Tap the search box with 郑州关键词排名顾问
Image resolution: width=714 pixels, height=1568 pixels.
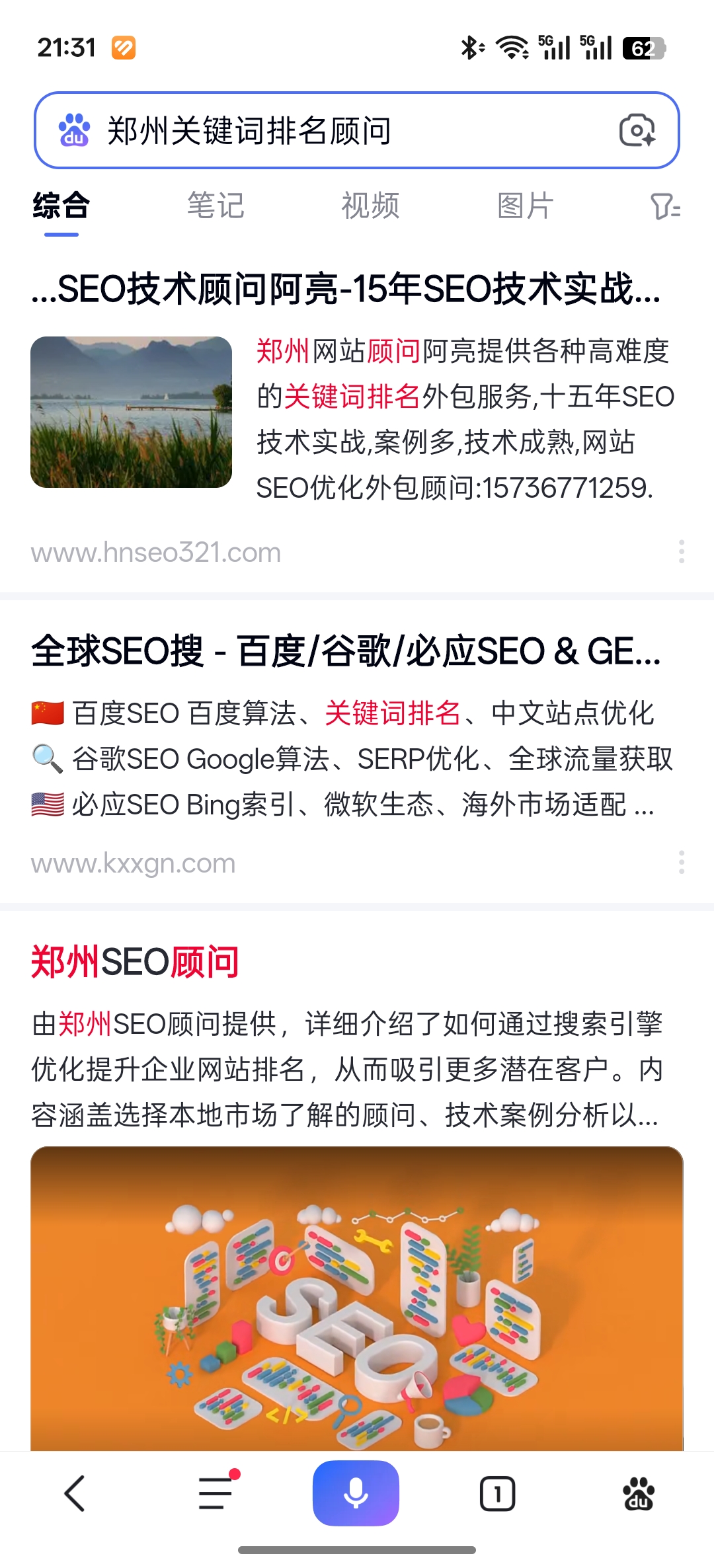[331, 130]
